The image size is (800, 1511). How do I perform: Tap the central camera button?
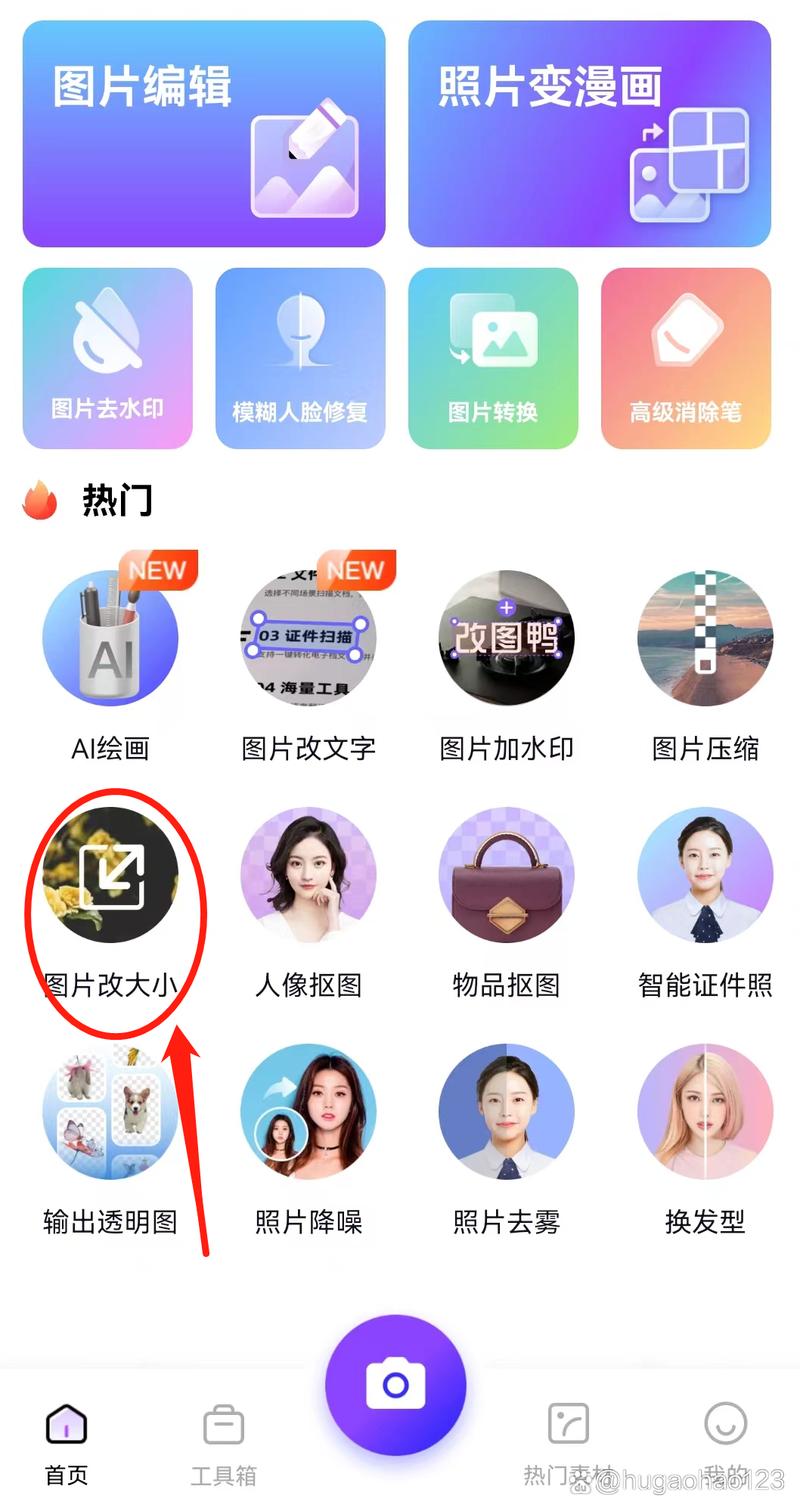398,1383
